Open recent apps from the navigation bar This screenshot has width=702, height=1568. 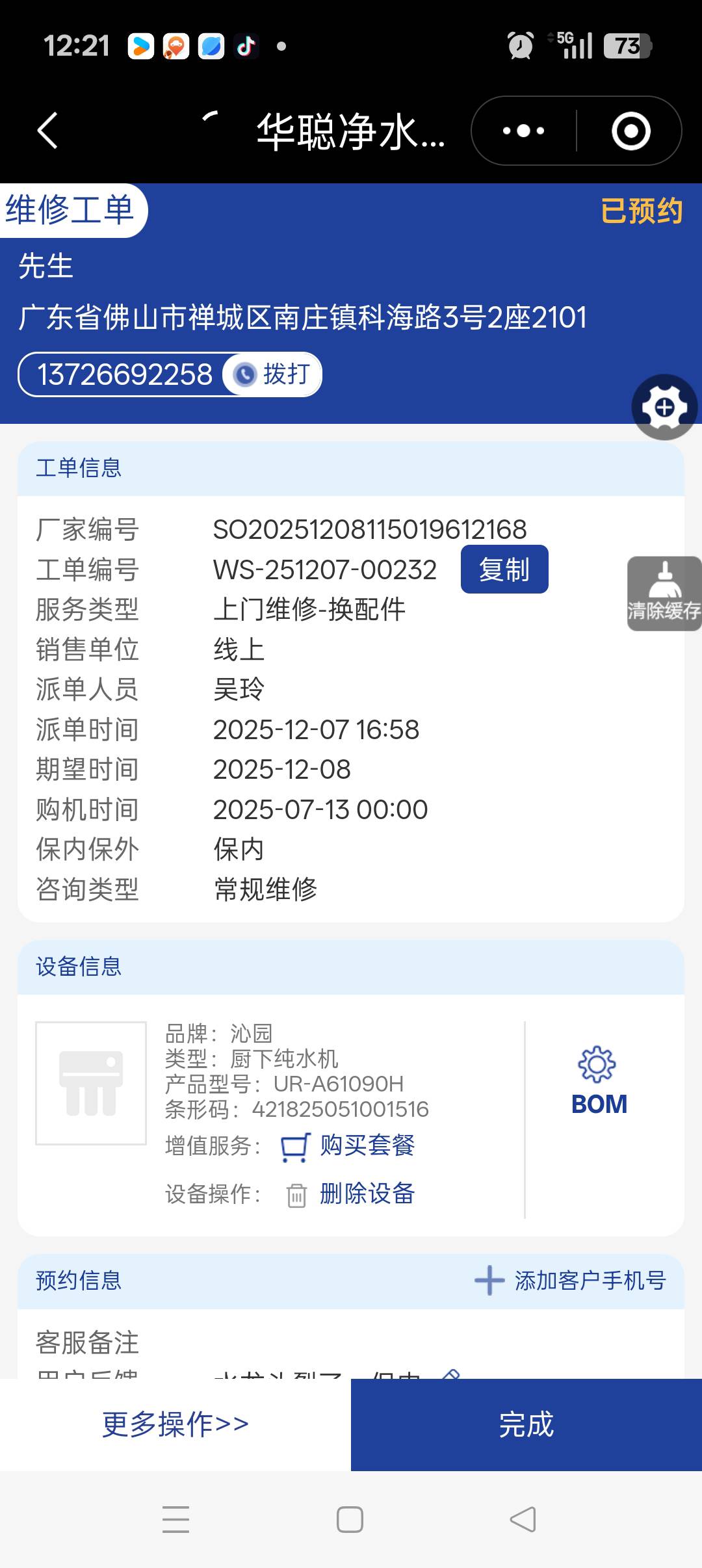(175, 1519)
